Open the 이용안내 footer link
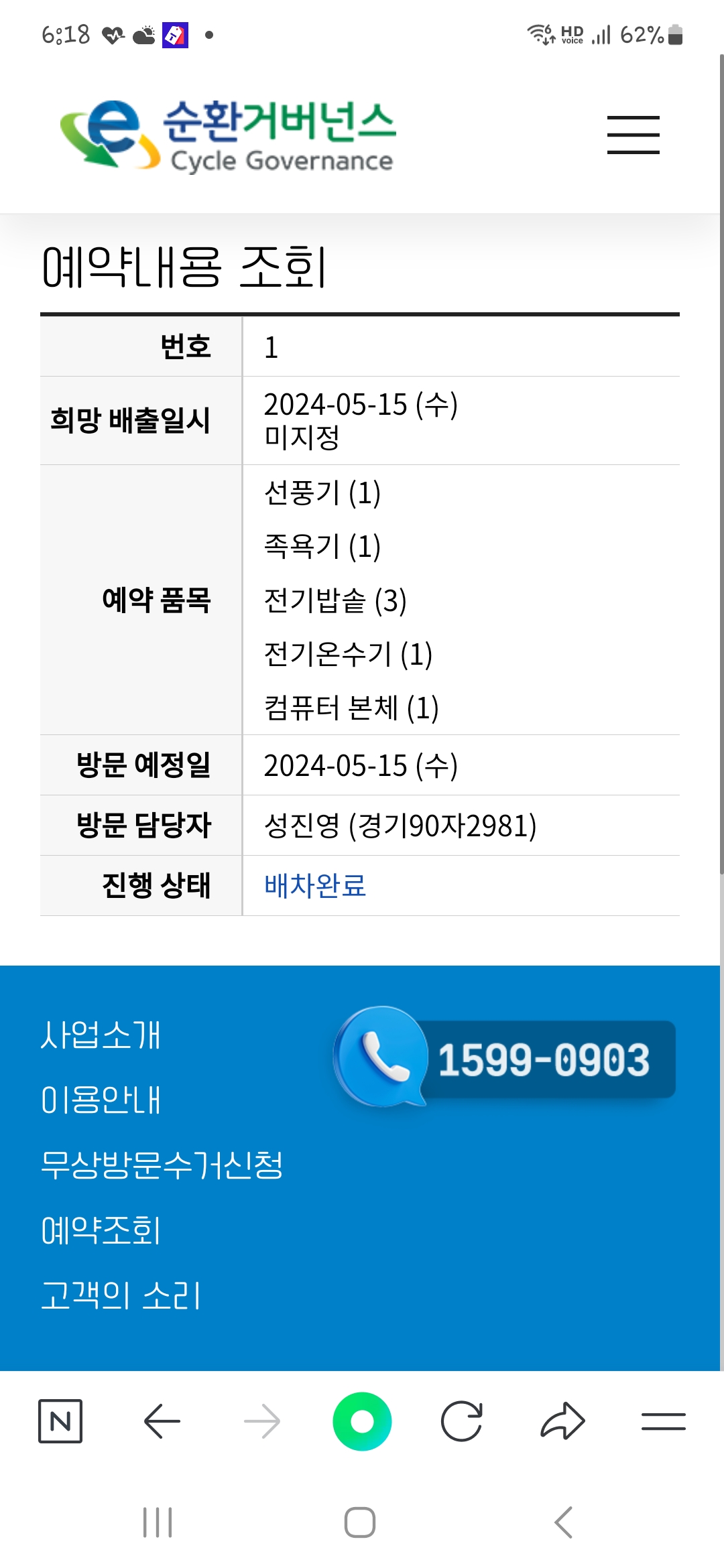This screenshot has width=724, height=1568. 101,1100
